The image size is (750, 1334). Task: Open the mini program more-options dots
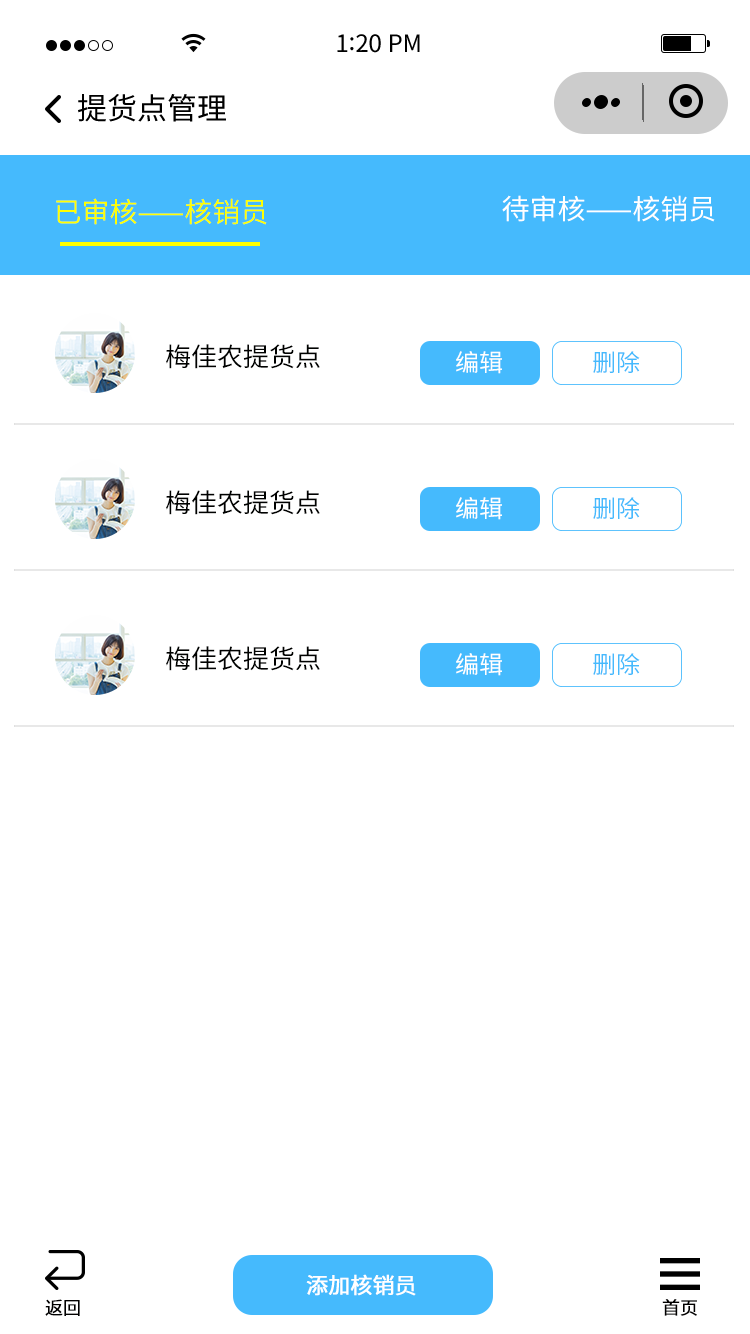600,102
